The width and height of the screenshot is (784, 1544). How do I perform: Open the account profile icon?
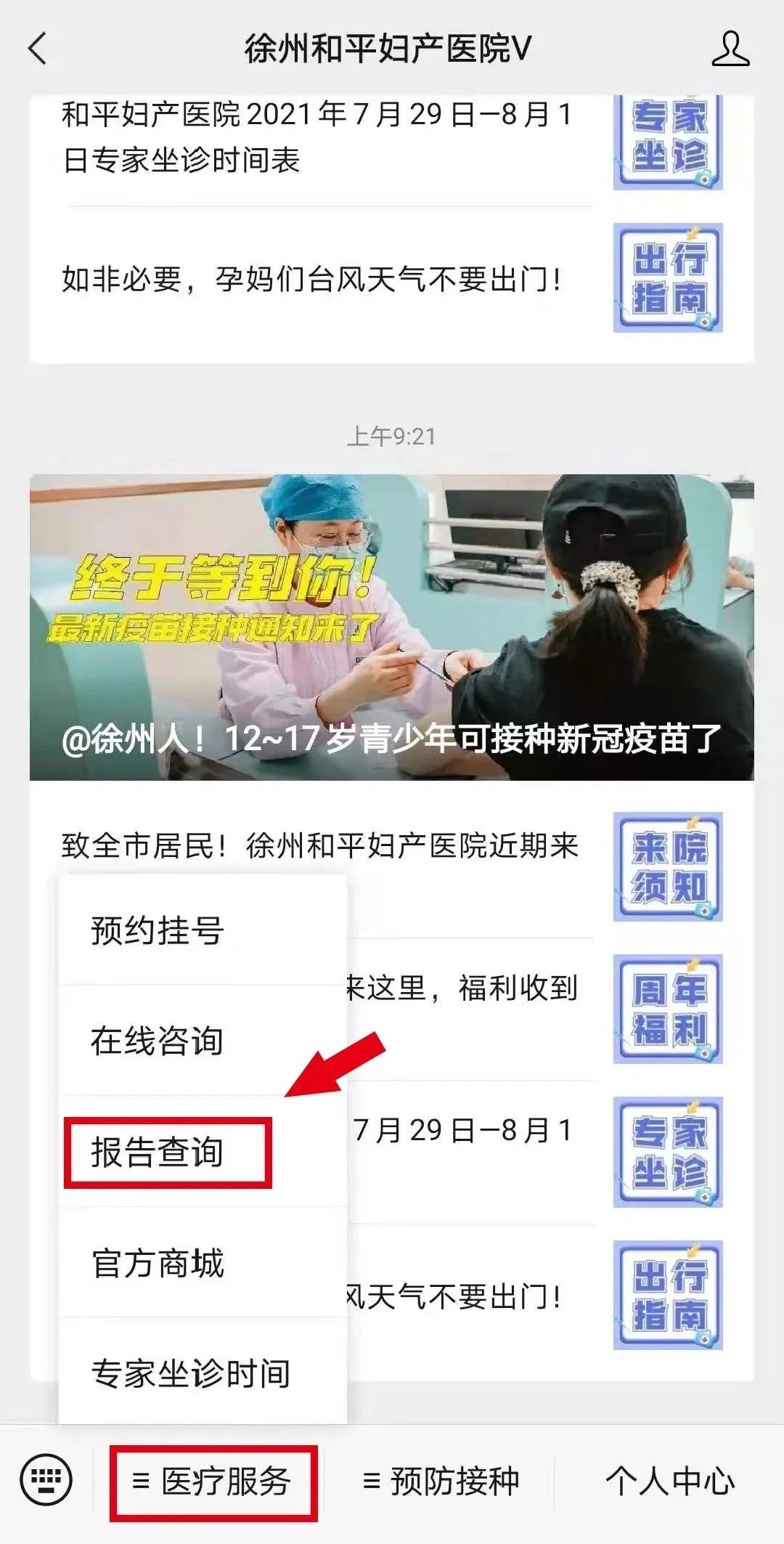[730, 49]
